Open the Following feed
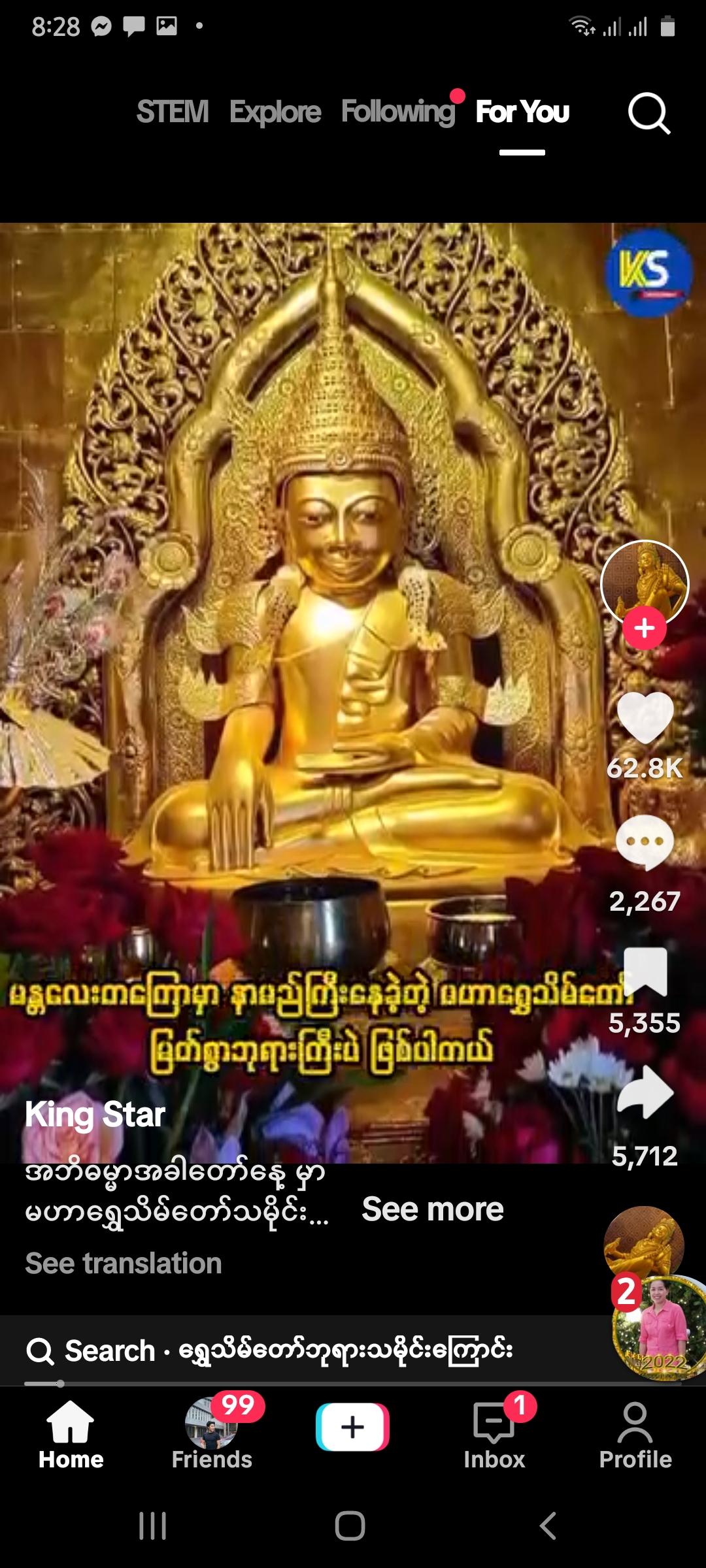 point(397,112)
